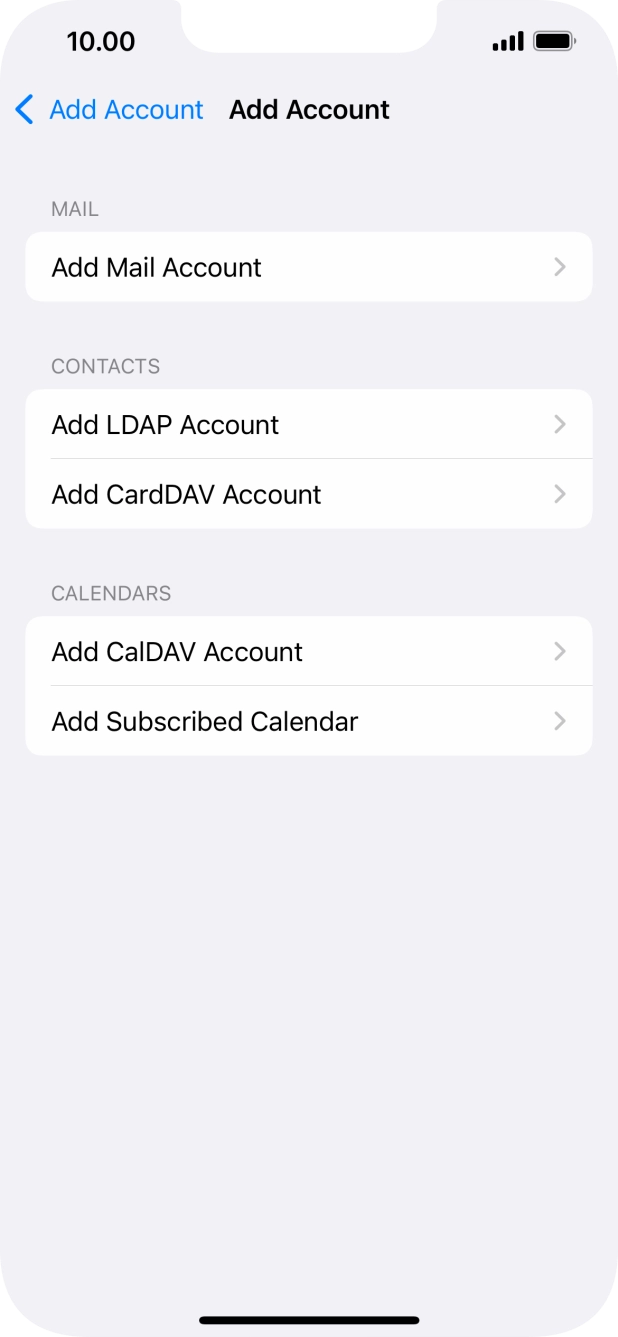Choose Add CardDAV Account
Viewport: 618px width, 1337px height.
[x=308, y=494]
